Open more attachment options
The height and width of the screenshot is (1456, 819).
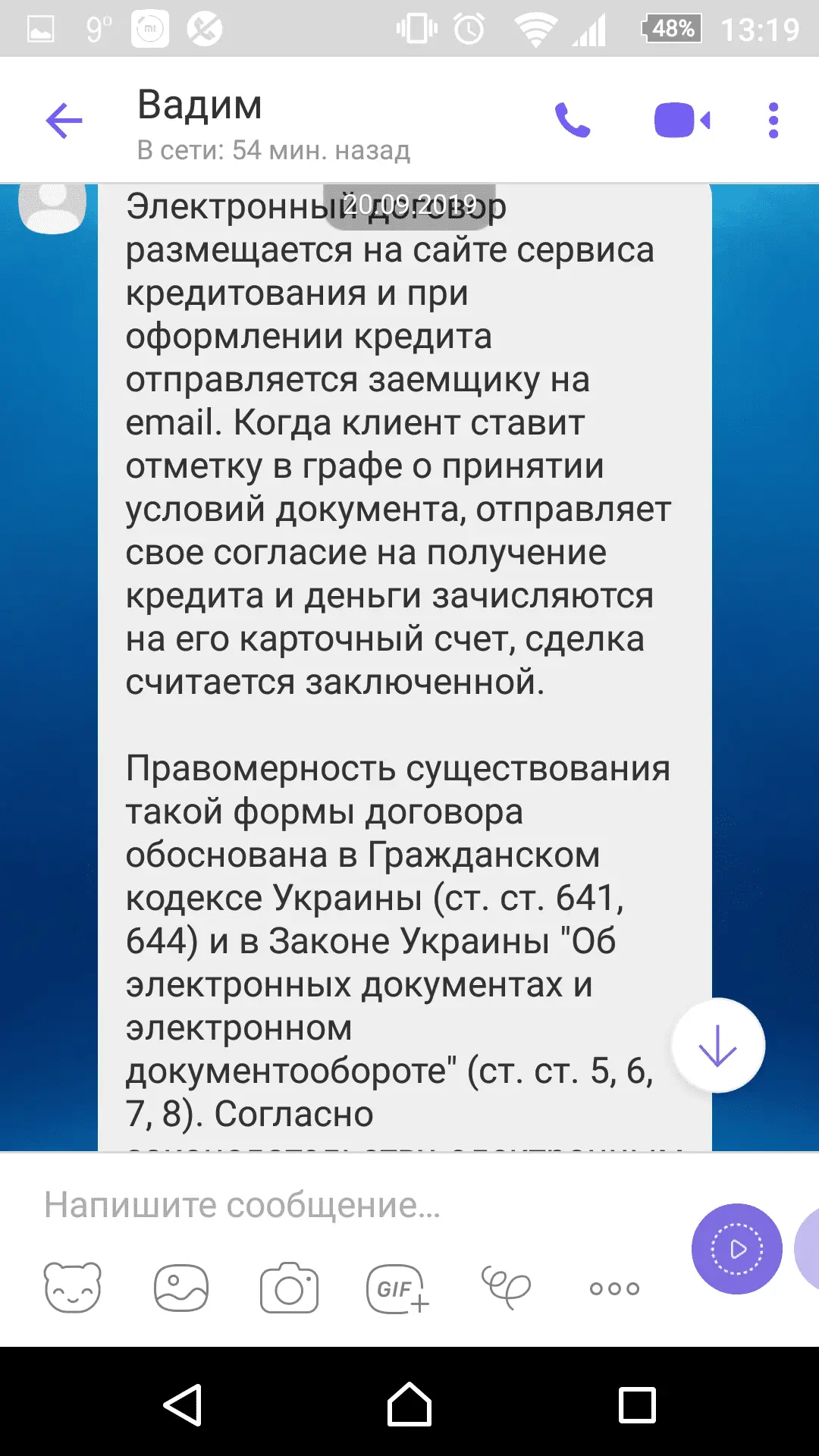(613, 1287)
